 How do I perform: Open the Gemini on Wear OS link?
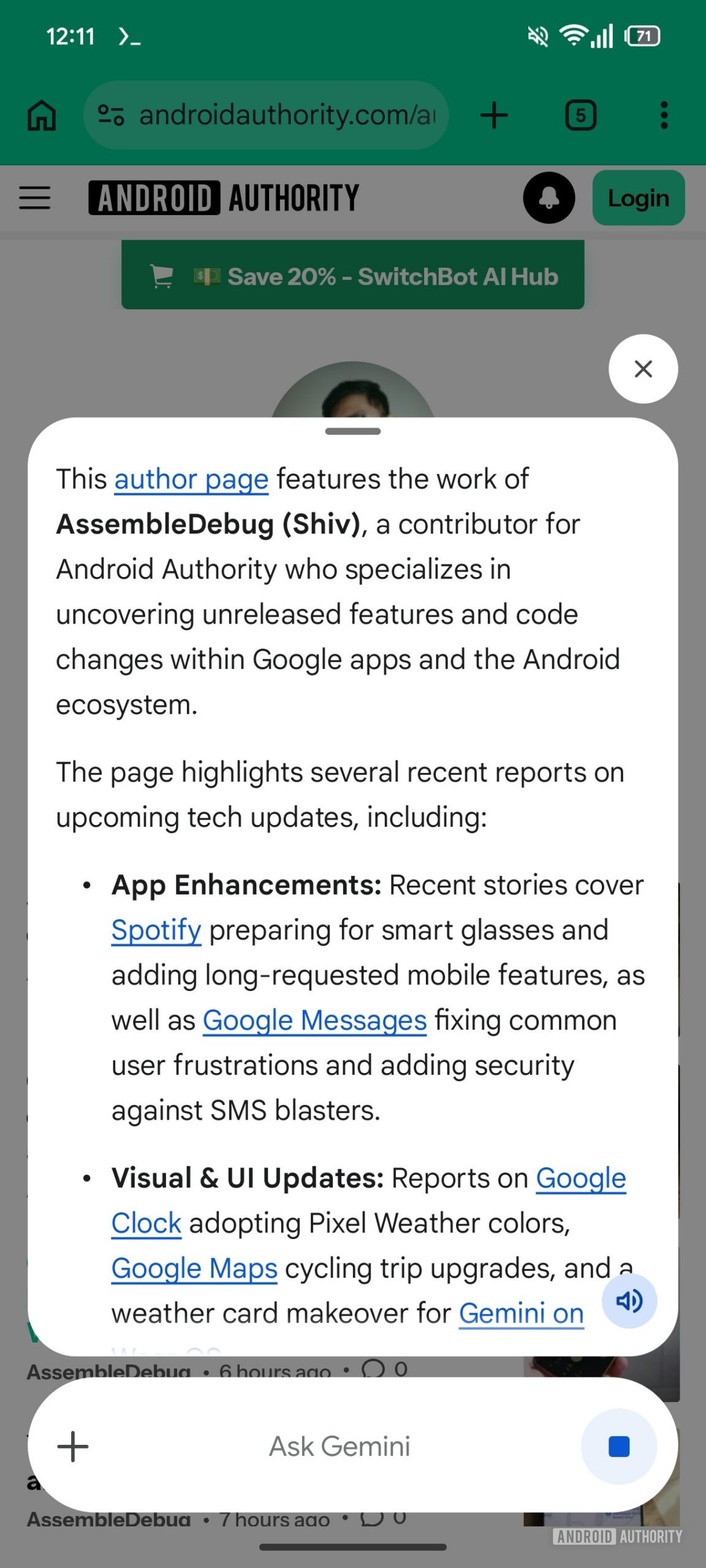coord(521,1314)
